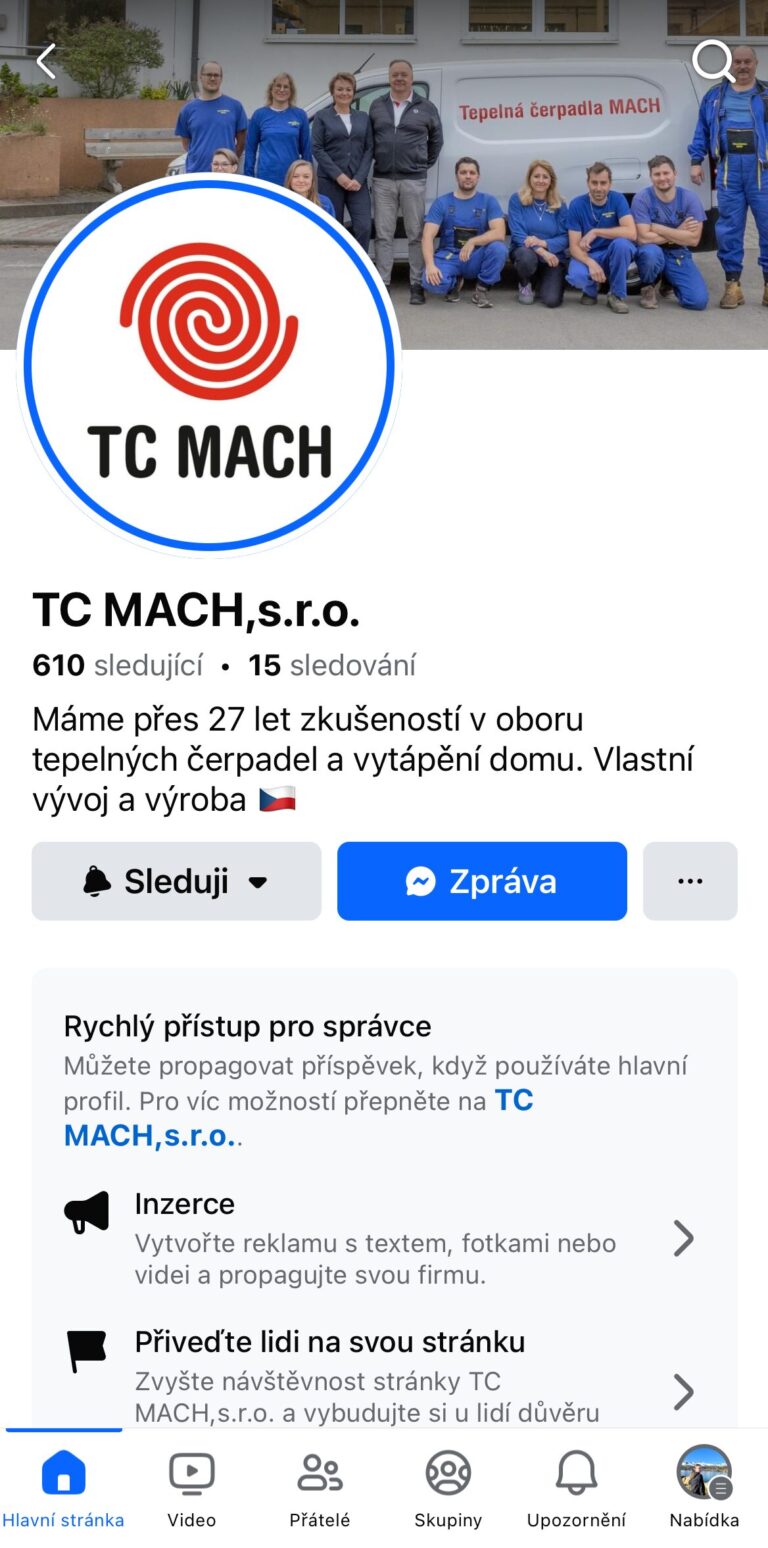Image resolution: width=768 pixels, height=1548 pixels.
Task: Open search on the page
Action: pos(713,61)
